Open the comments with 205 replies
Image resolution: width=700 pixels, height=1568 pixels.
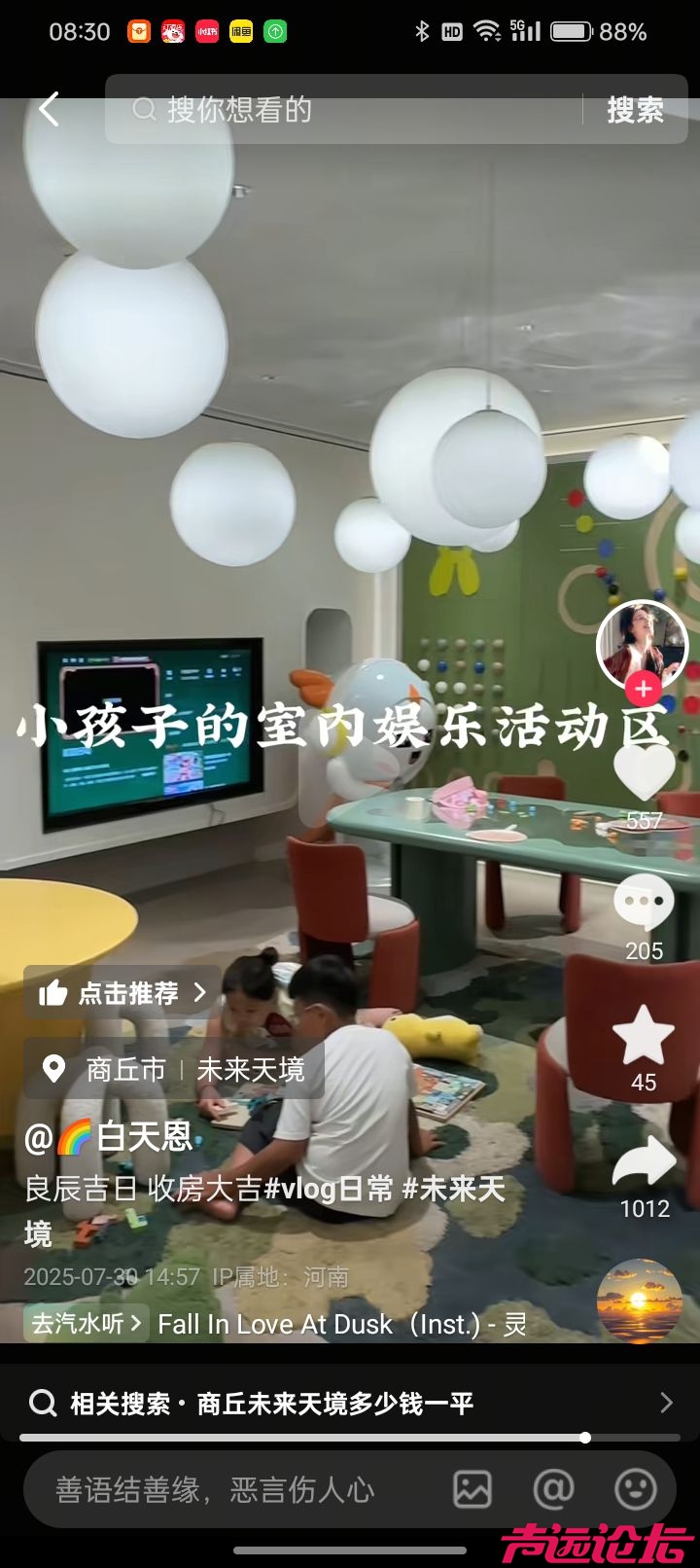pyautogui.click(x=644, y=903)
